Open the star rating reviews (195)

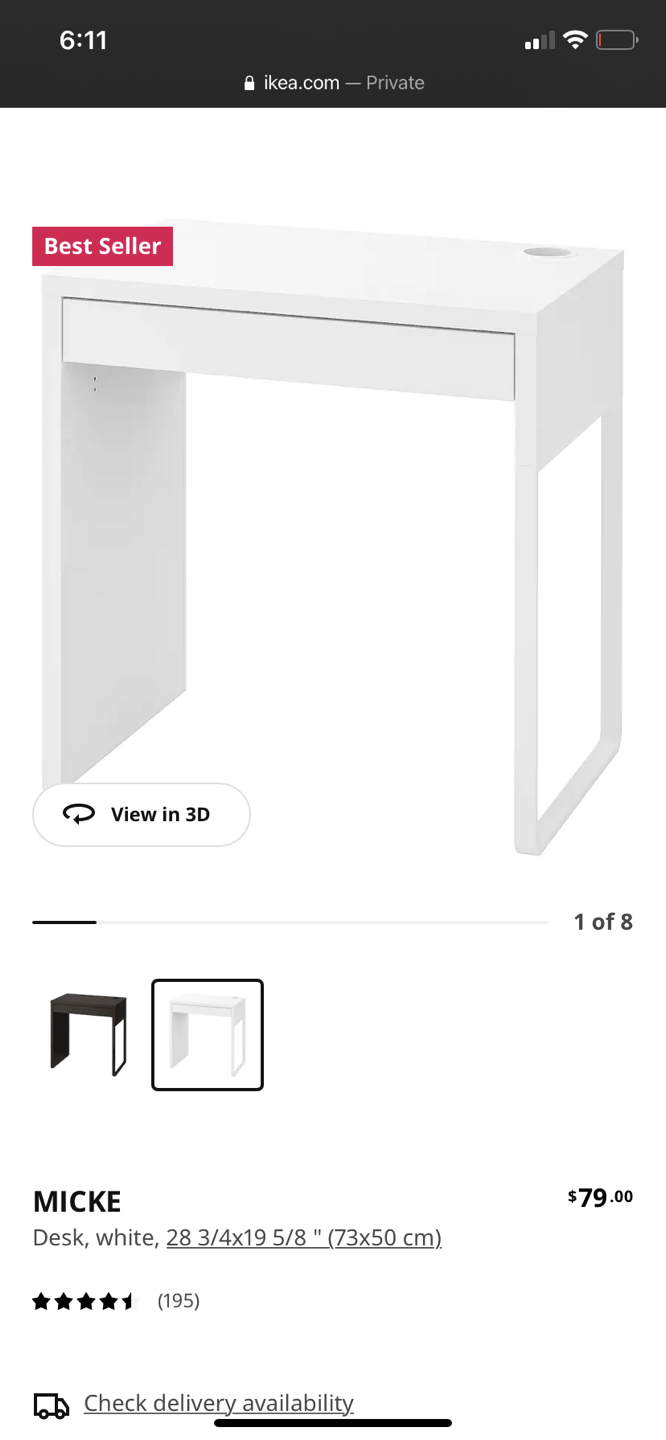[x=115, y=1301]
